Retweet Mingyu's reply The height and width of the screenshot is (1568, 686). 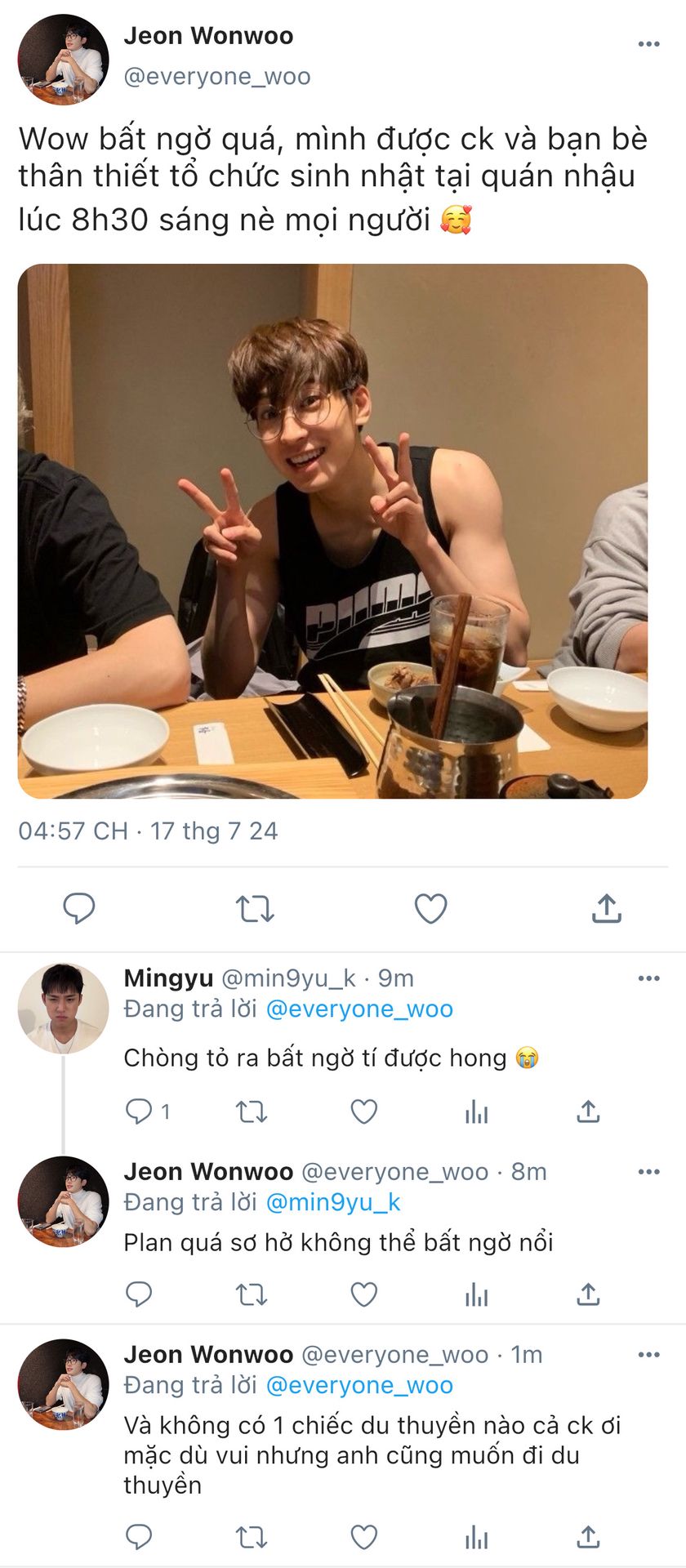[x=252, y=1111]
